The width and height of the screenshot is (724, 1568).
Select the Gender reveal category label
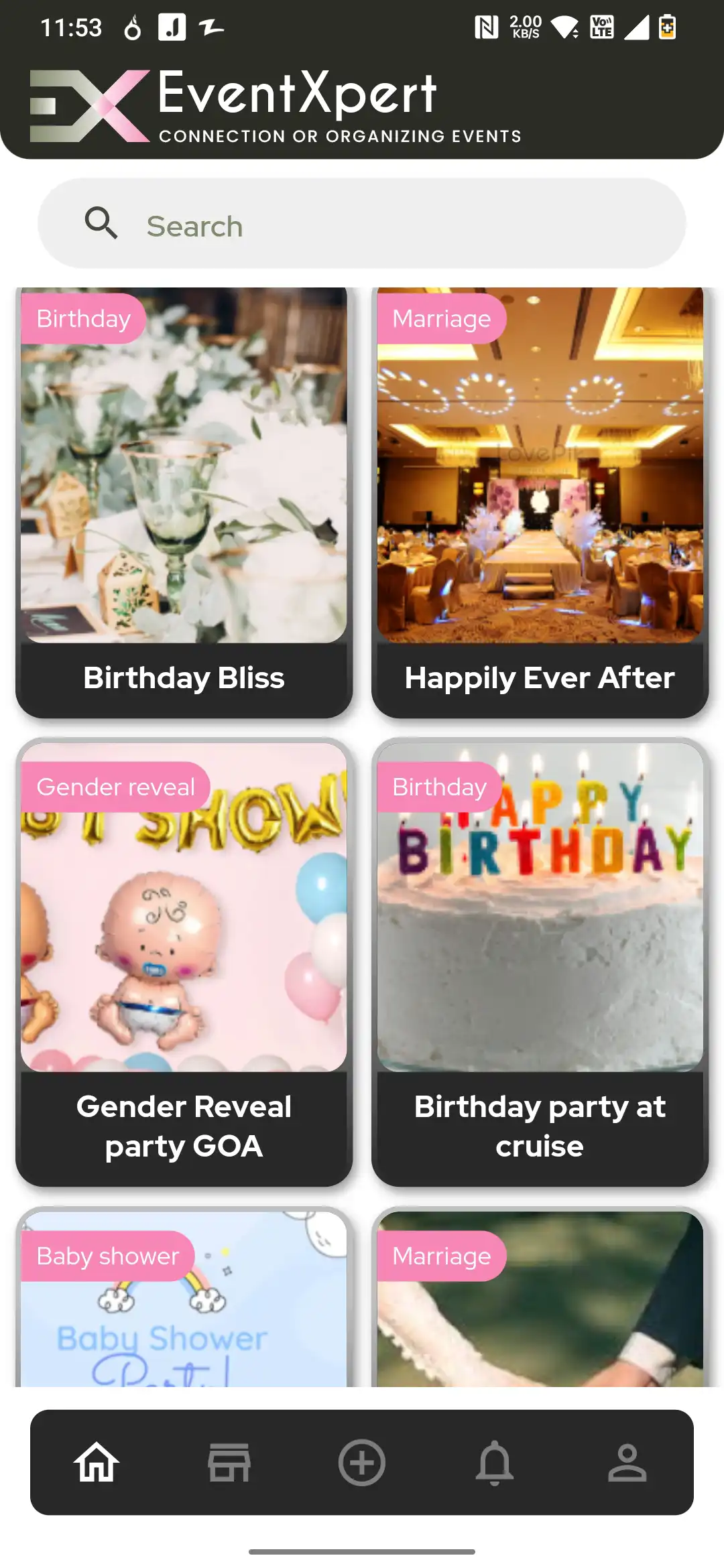tap(115, 787)
